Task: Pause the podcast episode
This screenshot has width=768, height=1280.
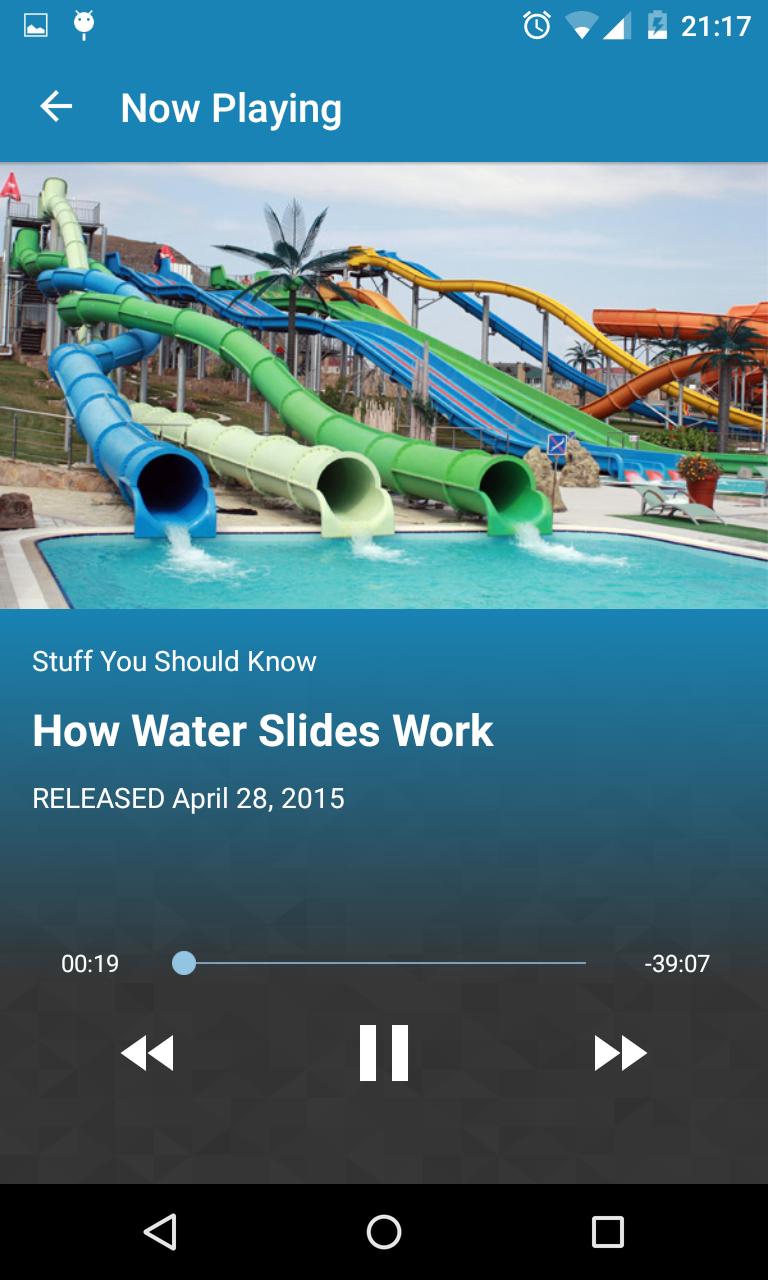Action: (384, 1053)
